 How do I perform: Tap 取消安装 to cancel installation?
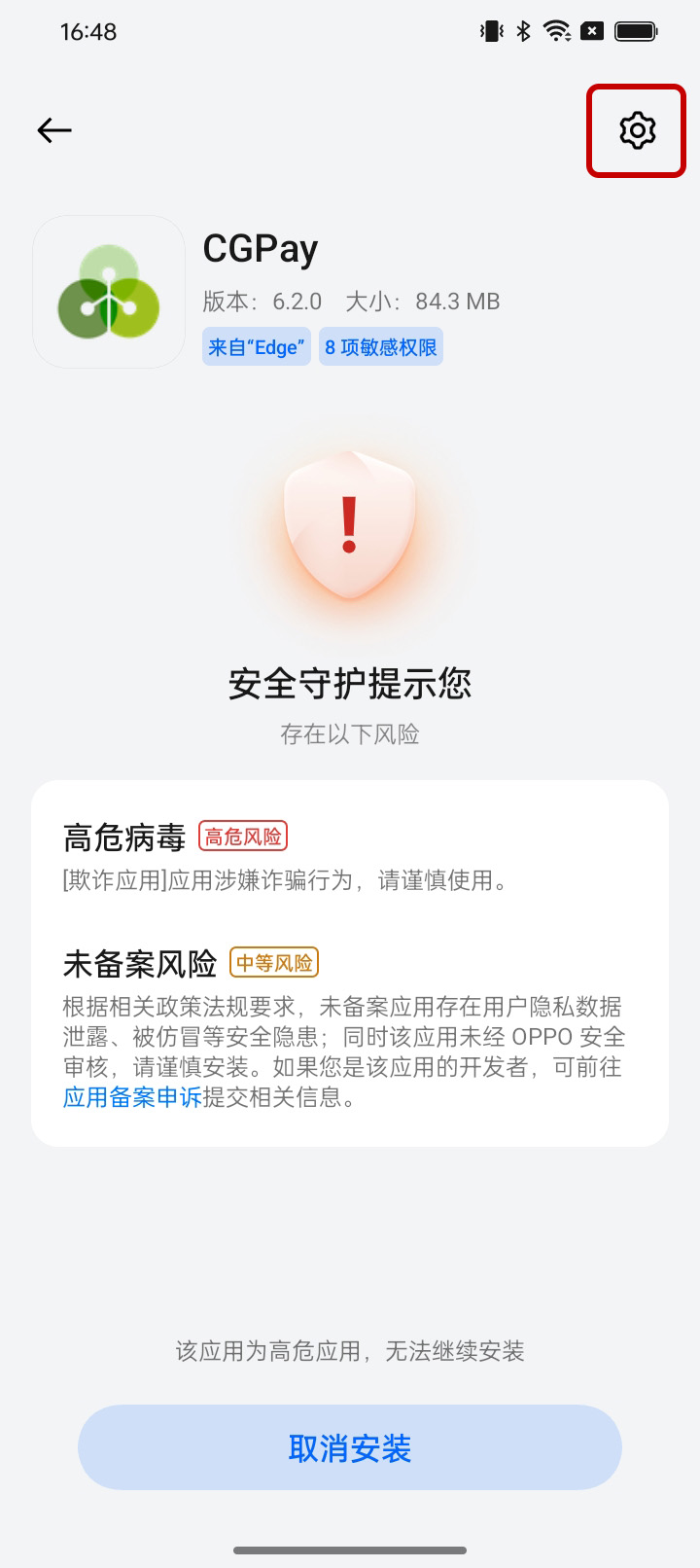click(x=349, y=1447)
